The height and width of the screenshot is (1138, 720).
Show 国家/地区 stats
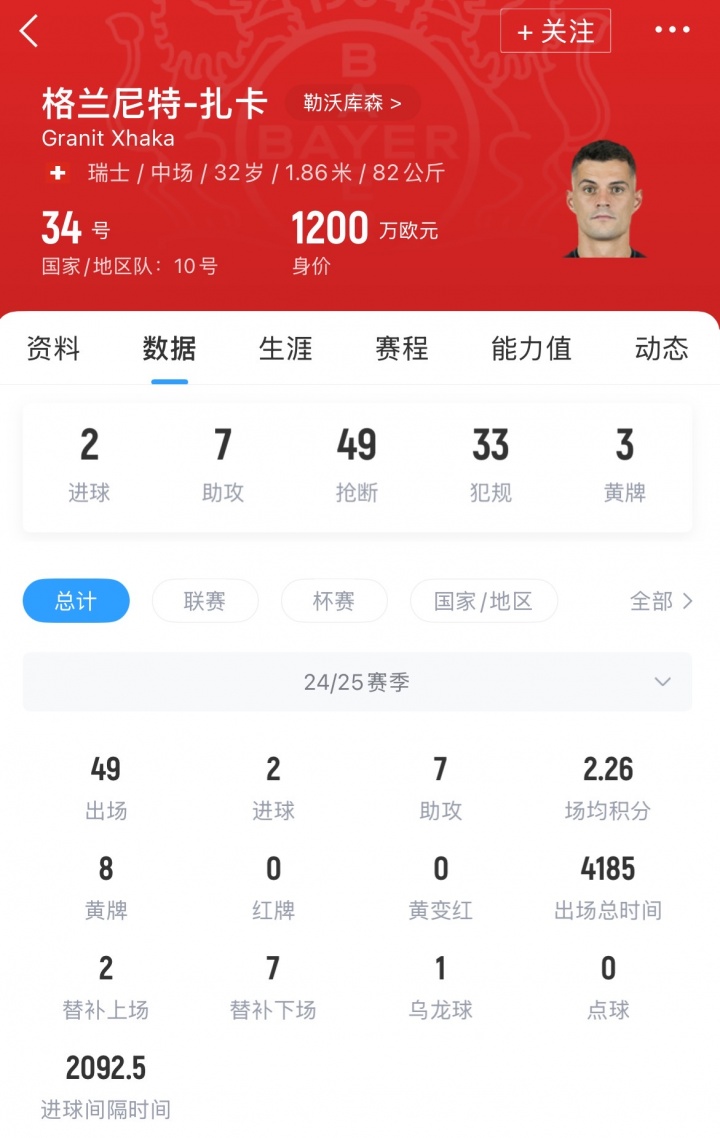[483, 601]
